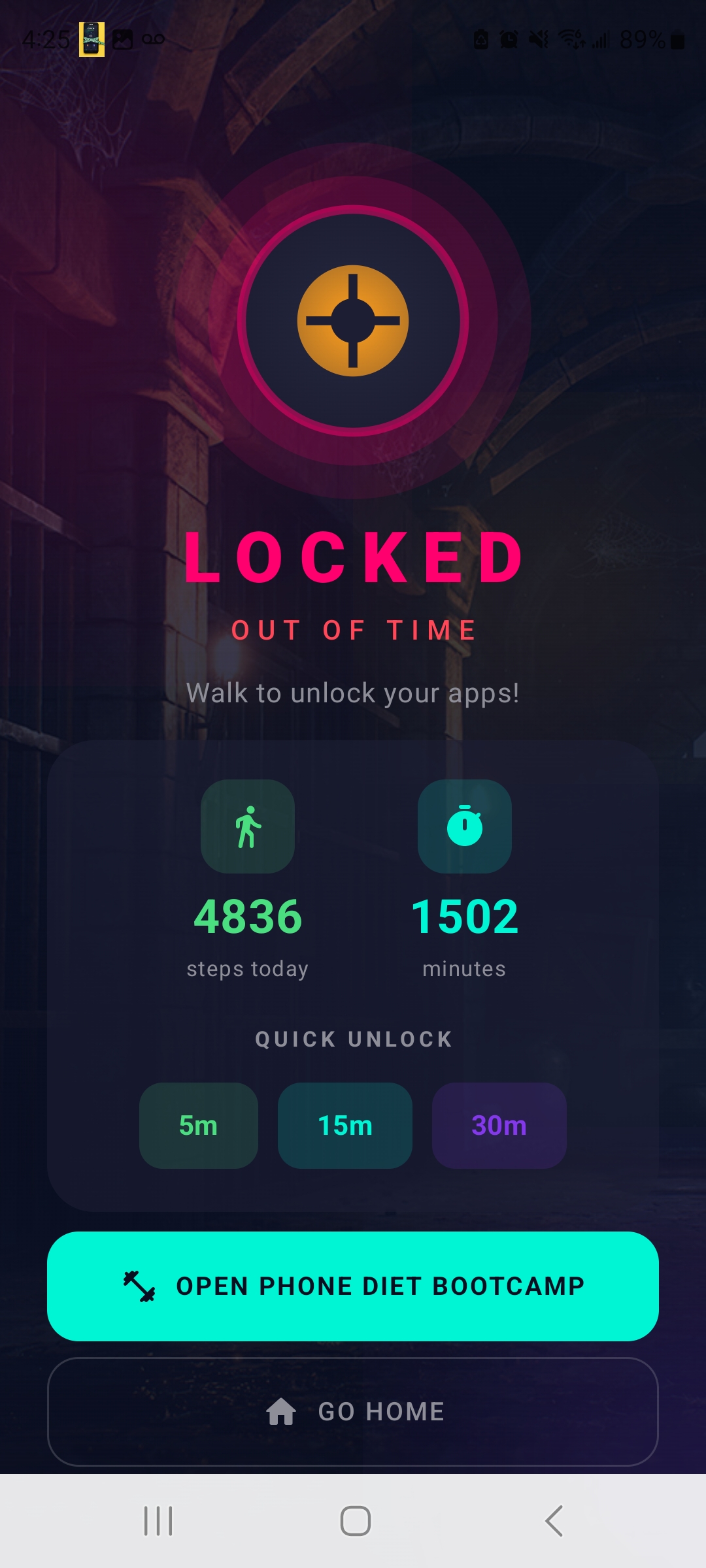This screenshot has height=1568, width=706.
Task: Unlock apps for 30m
Action: [499, 1125]
